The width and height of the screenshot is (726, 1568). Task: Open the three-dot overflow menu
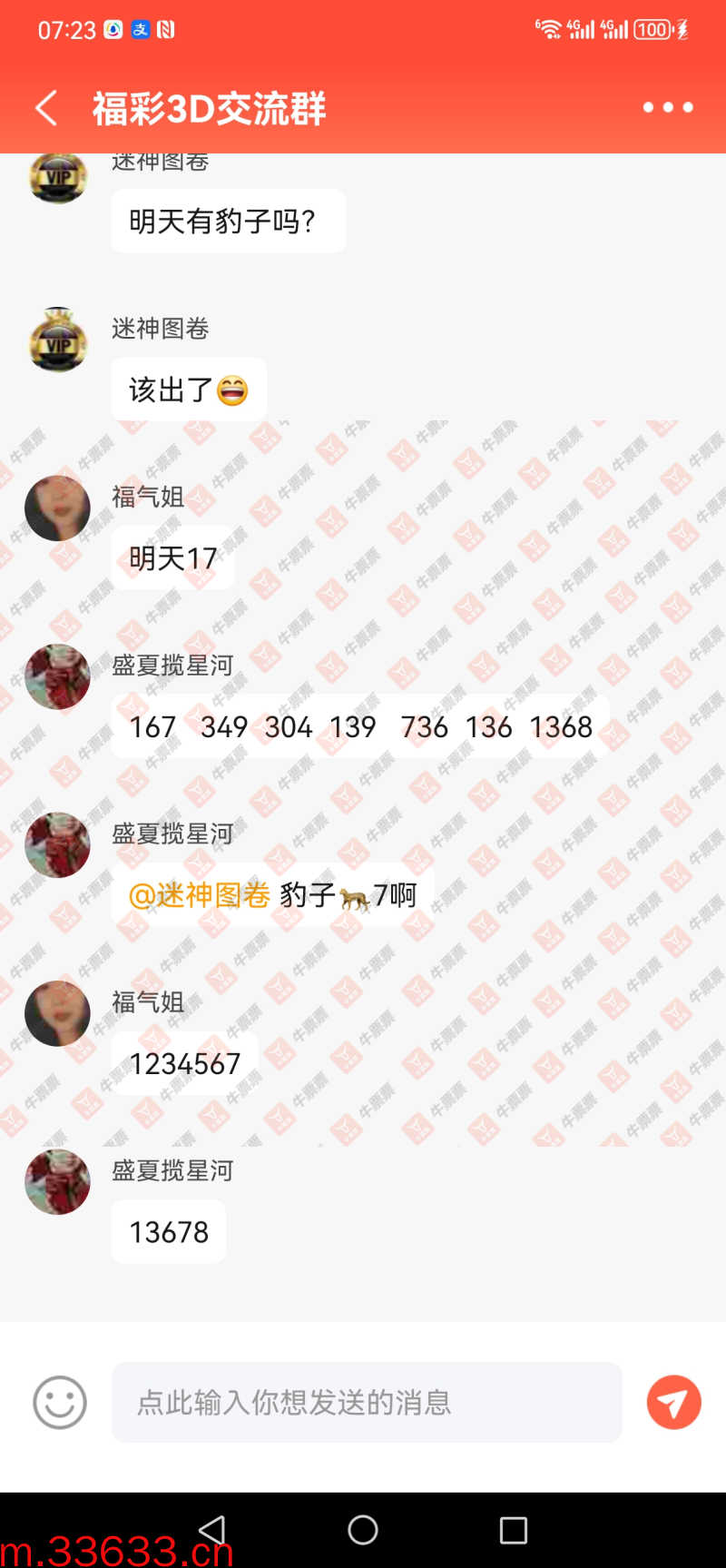pos(668,107)
